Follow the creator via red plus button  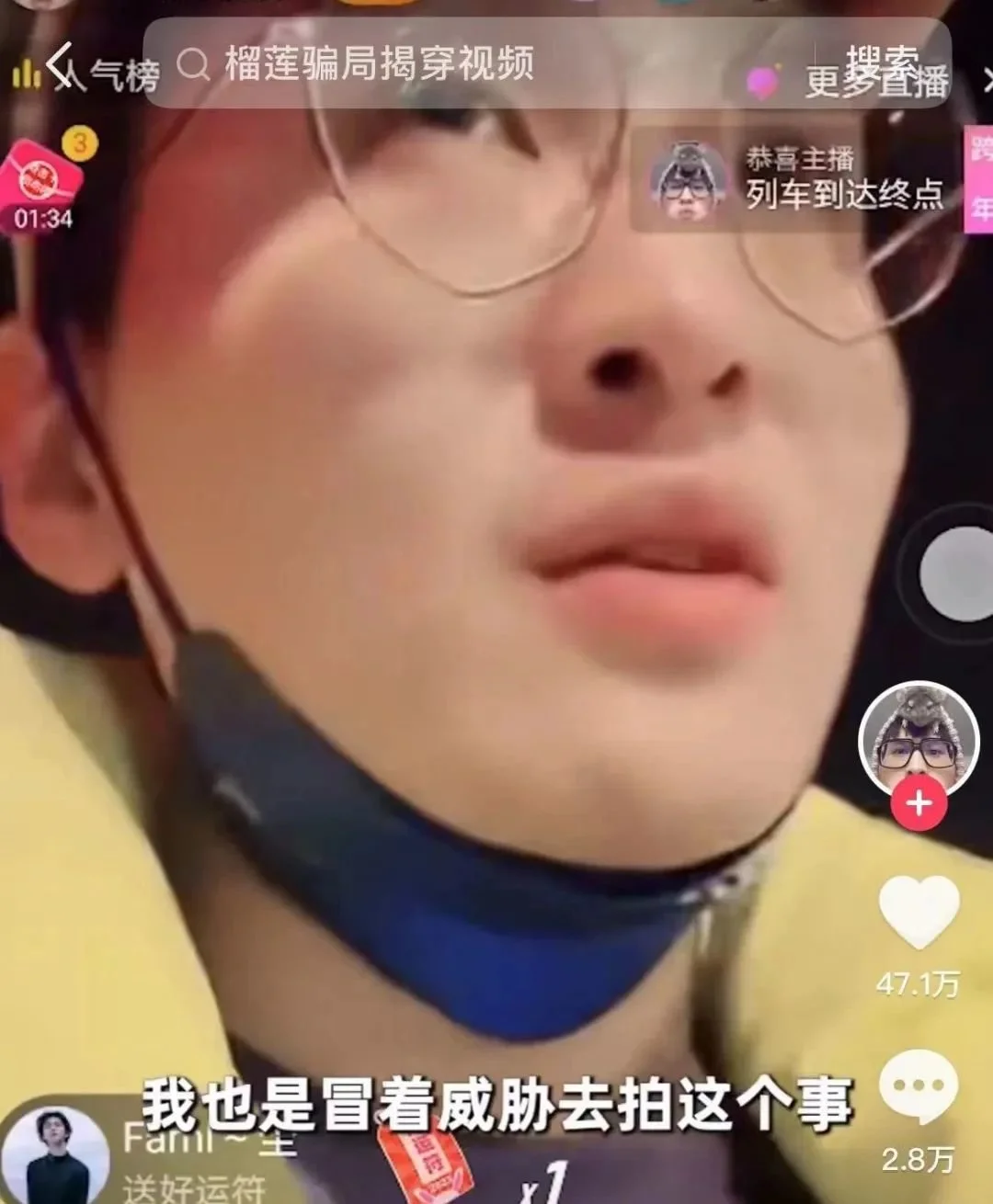point(919,804)
